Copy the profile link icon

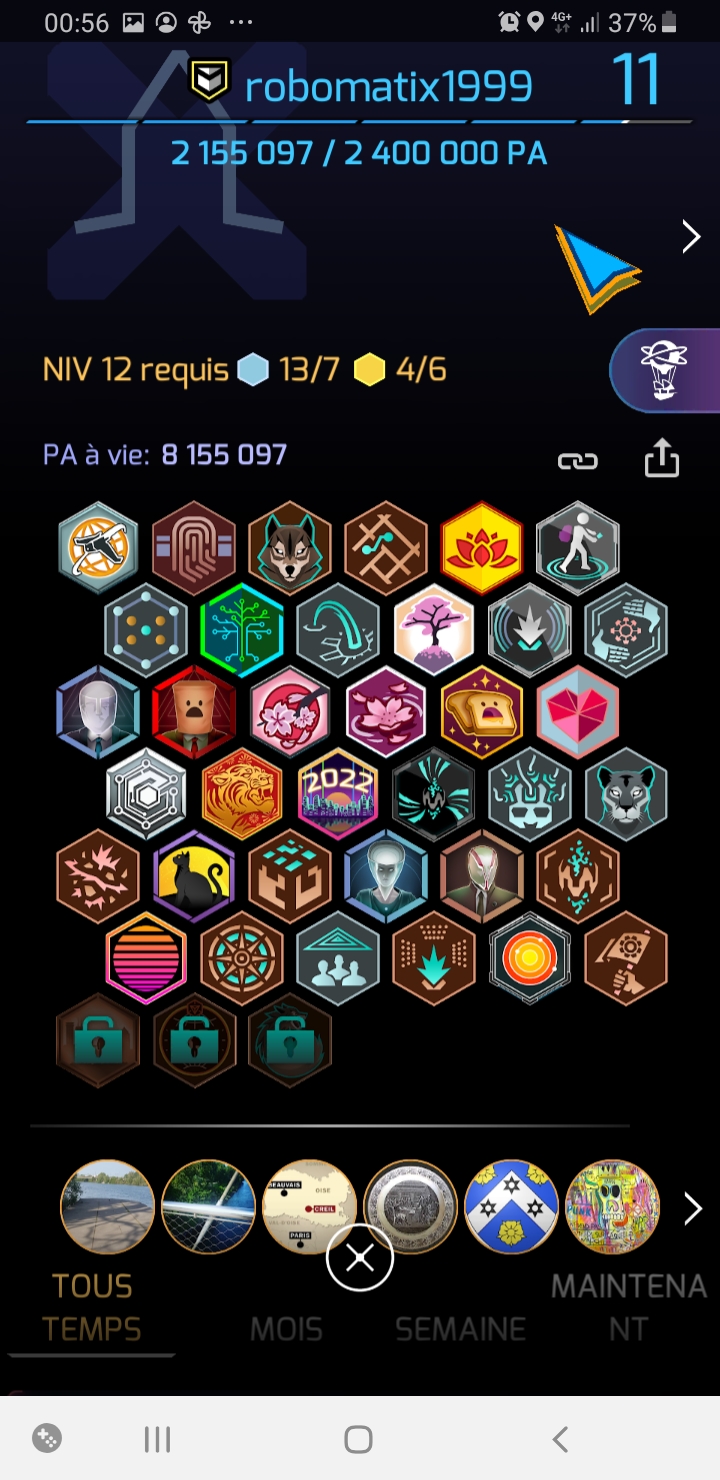pos(577,461)
